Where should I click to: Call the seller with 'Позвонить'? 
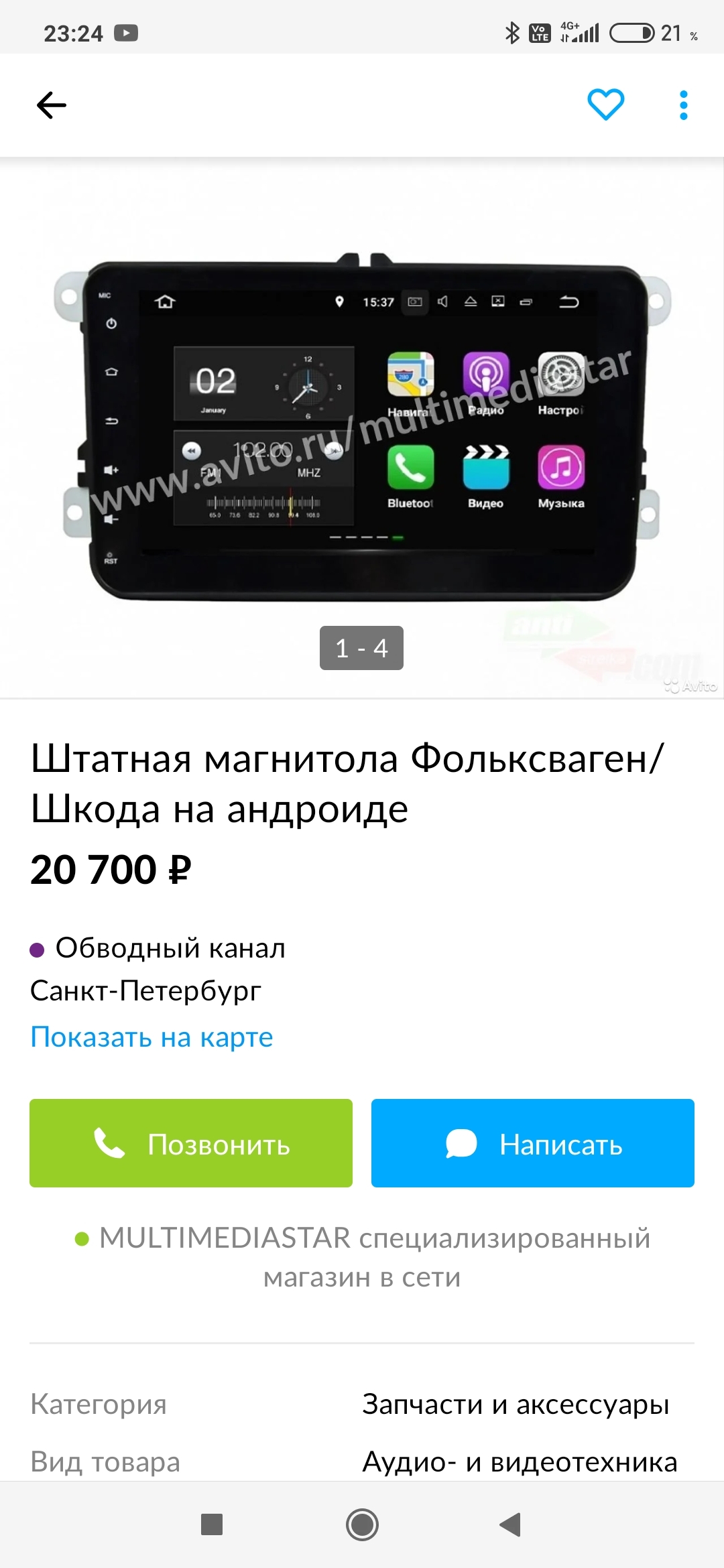[191, 1143]
